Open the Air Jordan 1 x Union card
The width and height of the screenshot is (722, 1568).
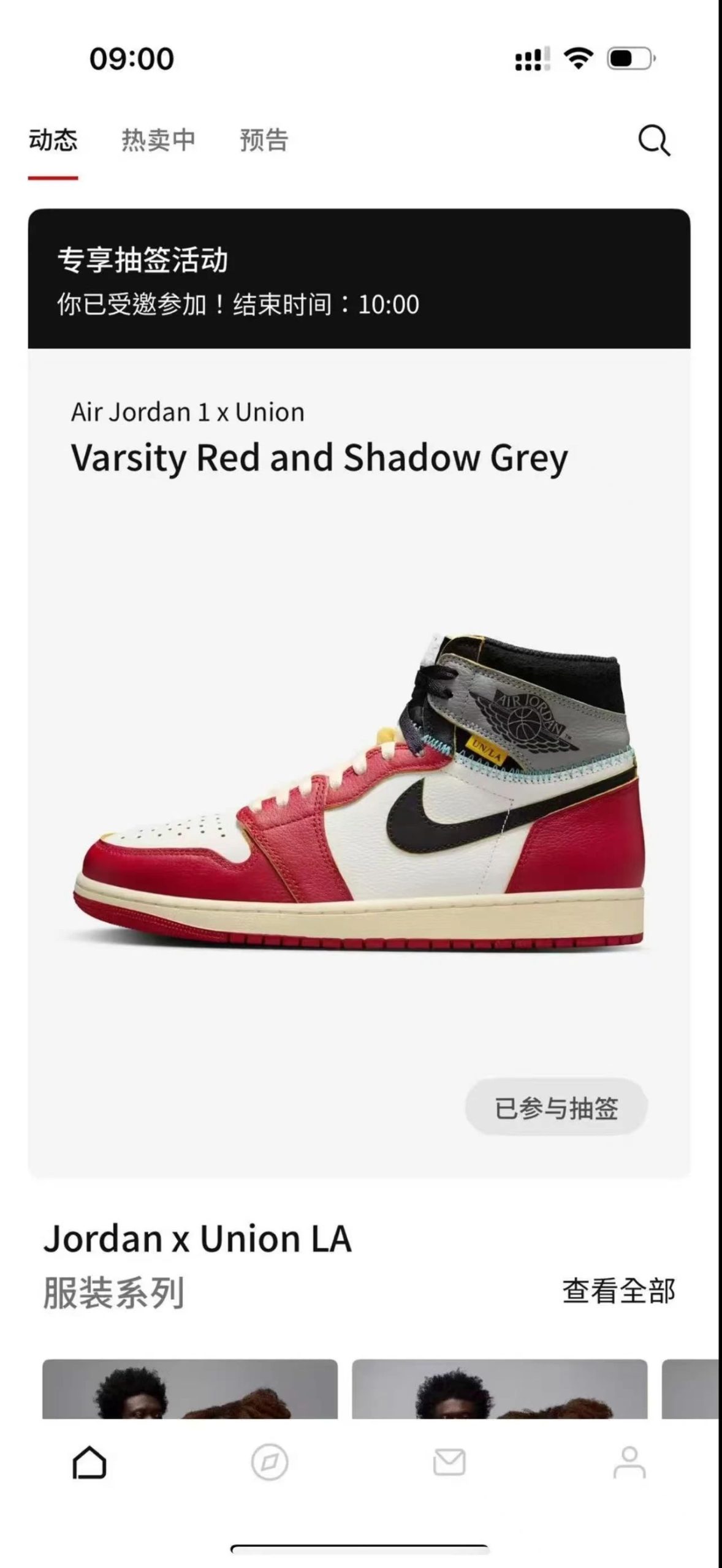pyautogui.click(x=359, y=766)
